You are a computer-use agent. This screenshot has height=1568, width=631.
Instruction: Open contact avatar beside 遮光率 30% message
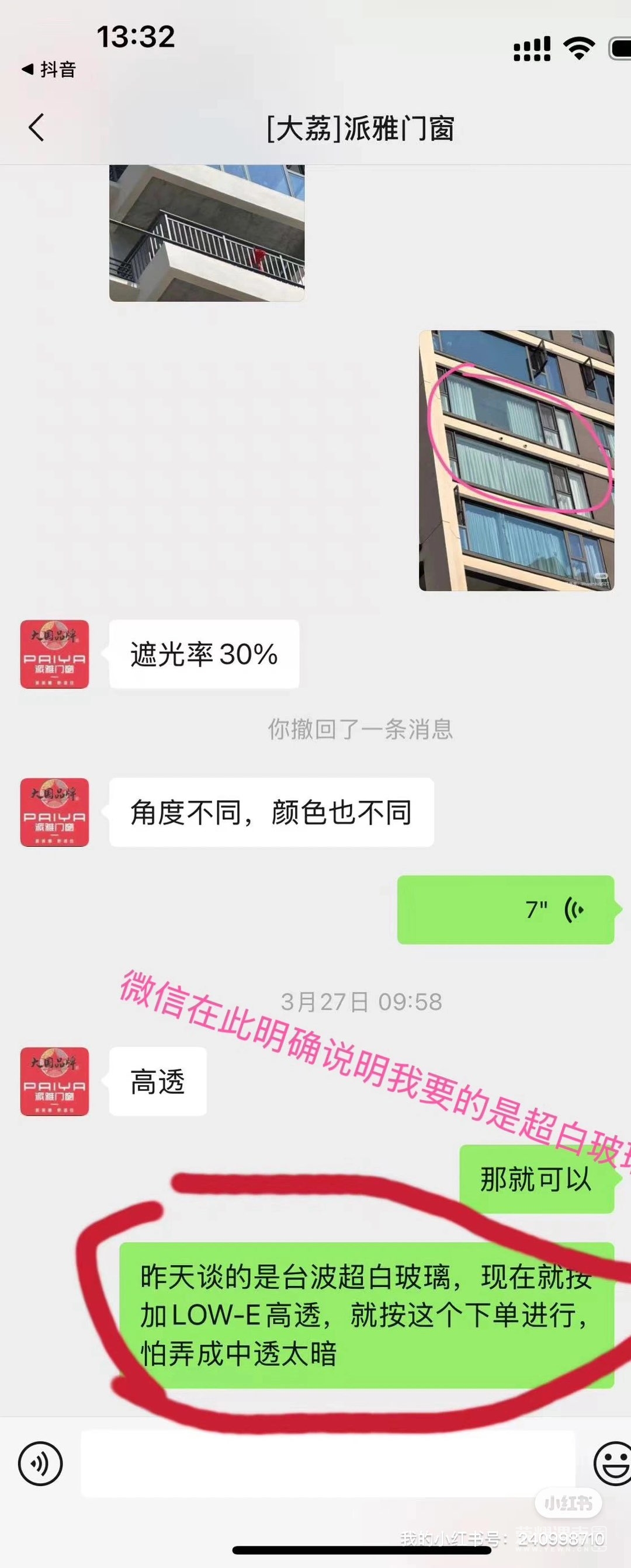click(x=55, y=654)
